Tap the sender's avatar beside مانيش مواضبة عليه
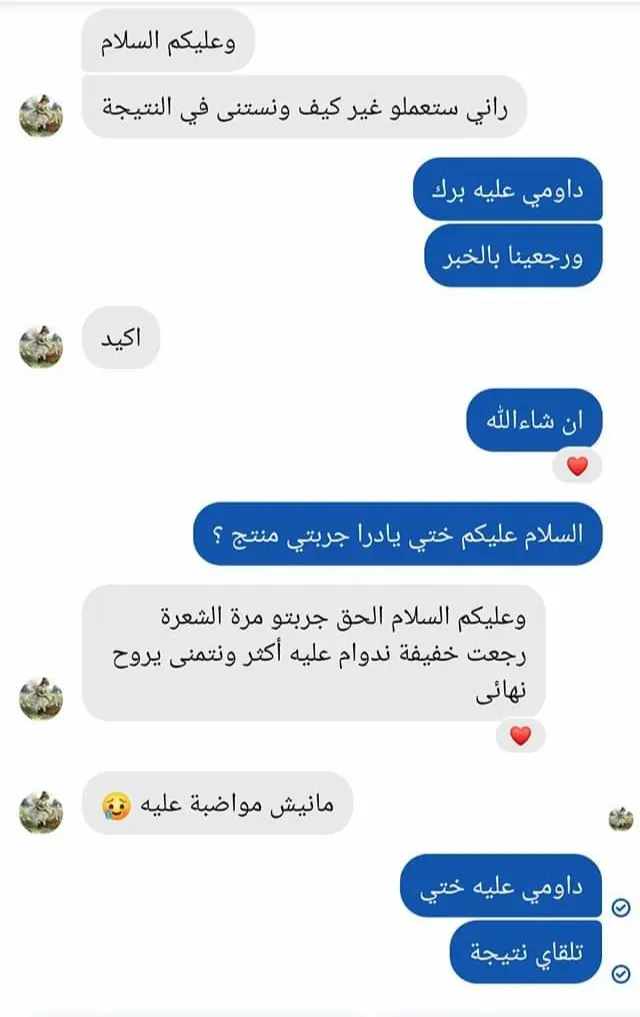Viewport: 640px width, 1017px height. [41, 811]
